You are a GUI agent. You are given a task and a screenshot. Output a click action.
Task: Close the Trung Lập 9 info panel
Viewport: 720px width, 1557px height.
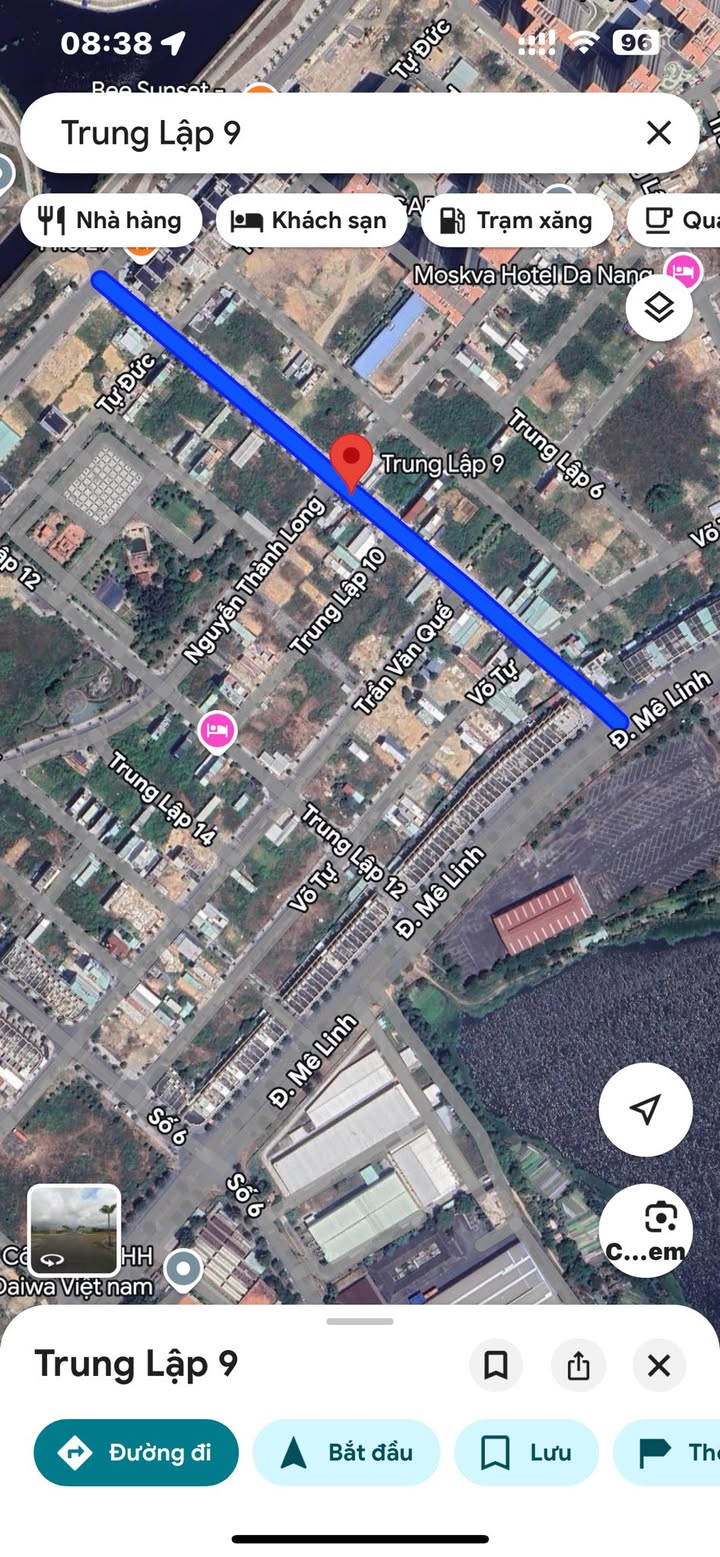click(x=659, y=1365)
